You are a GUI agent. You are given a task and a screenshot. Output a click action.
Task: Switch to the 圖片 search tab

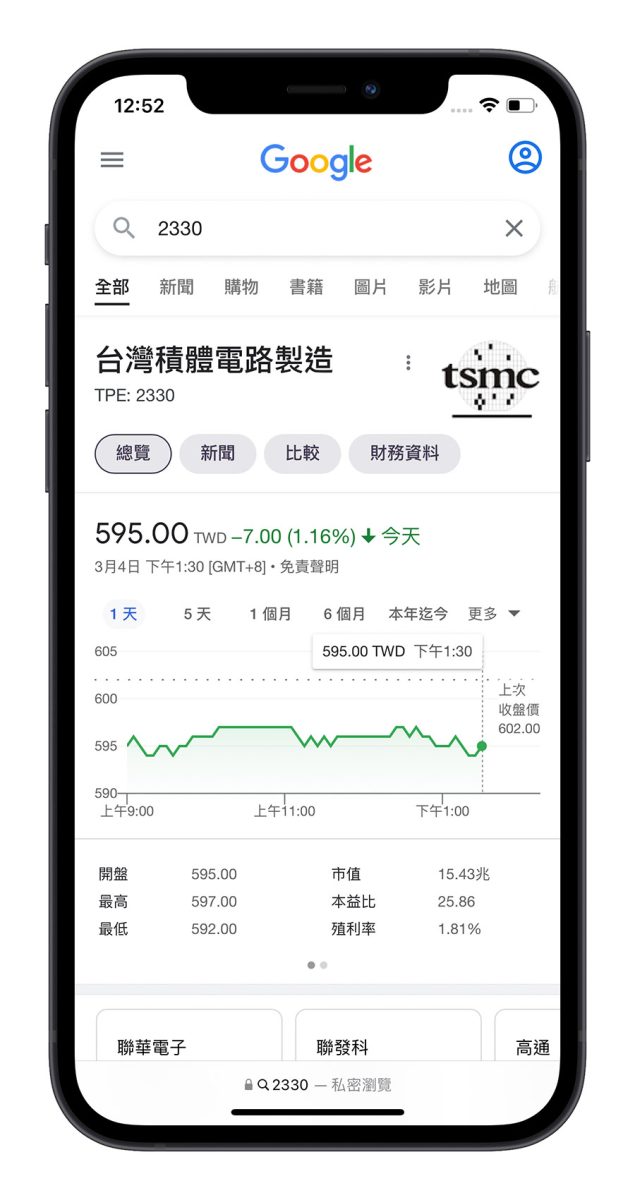[x=370, y=287]
